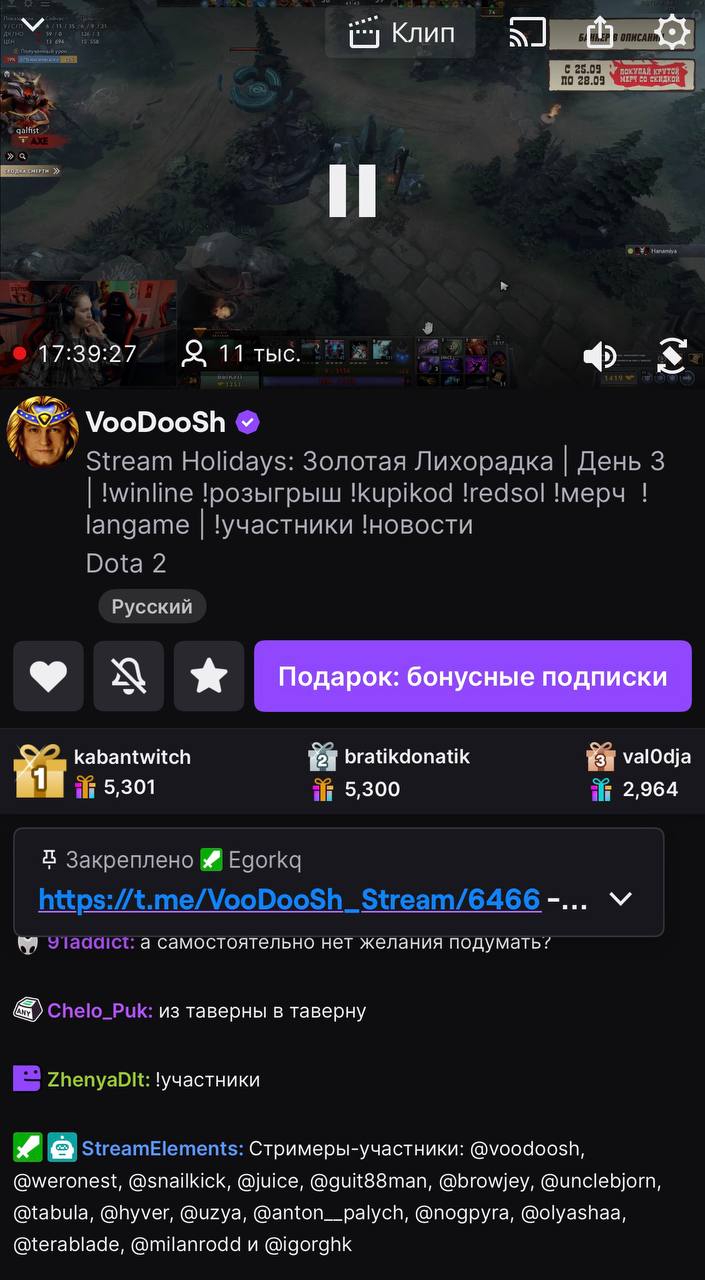
Task: Rotate the video to fullscreen
Action: tap(672, 355)
